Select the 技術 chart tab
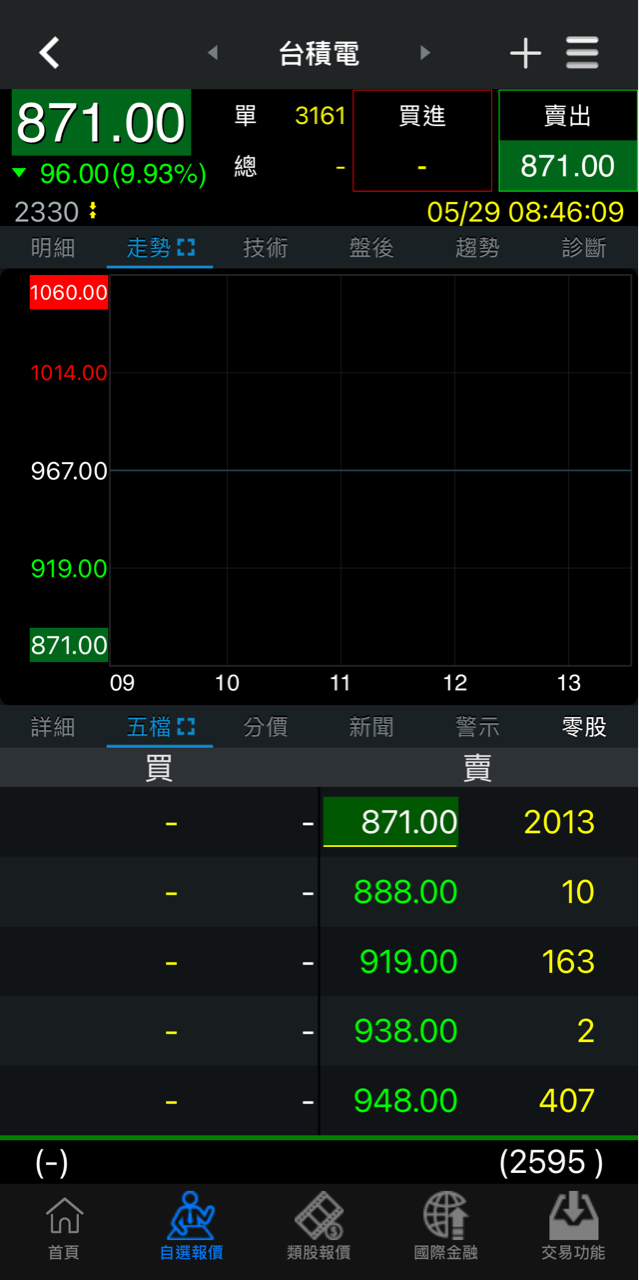Image resolution: width=639 pixels, height=1280 pixels. [x=265, y=248]
